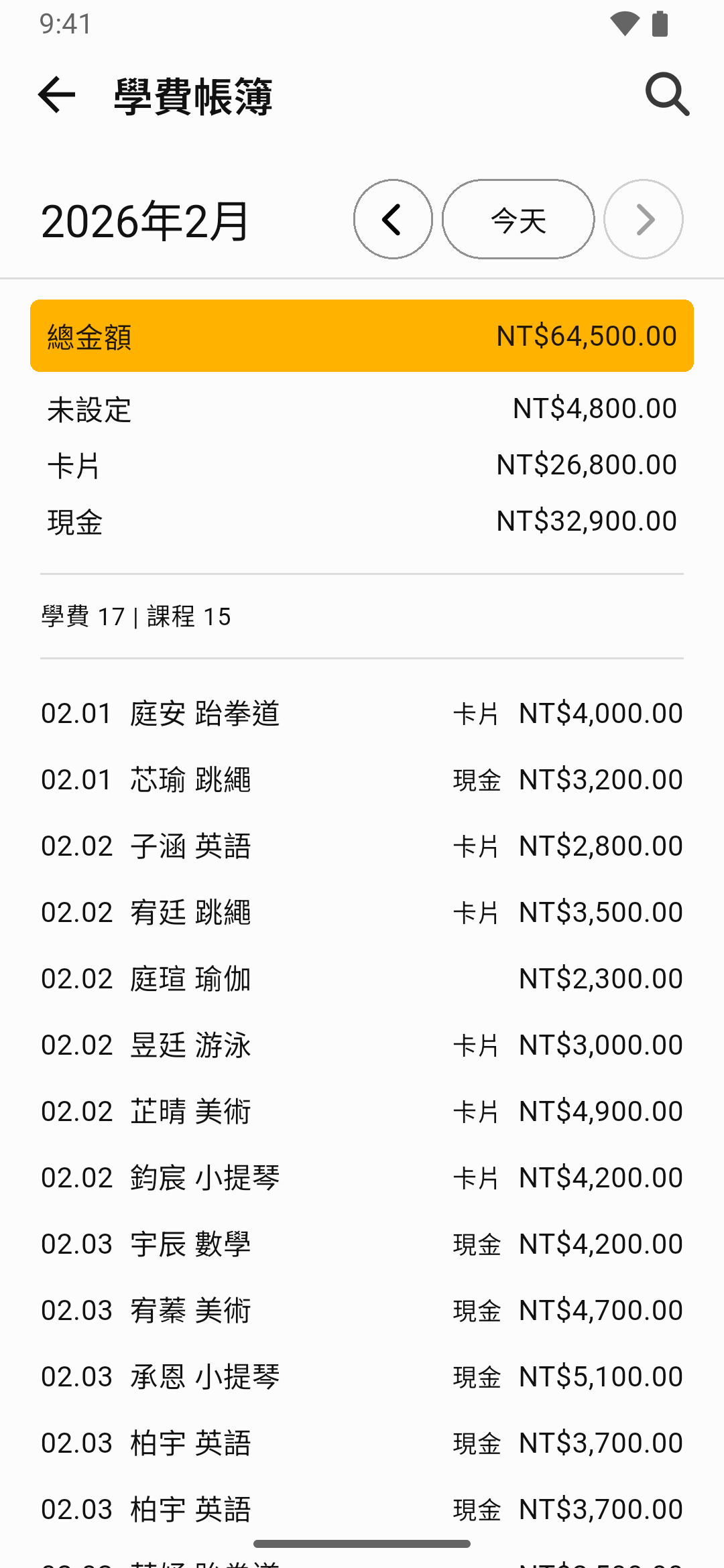Select the 卡片 payment summary row
The width and height of the screenshot is (724, 1568).
click(362, 464)
